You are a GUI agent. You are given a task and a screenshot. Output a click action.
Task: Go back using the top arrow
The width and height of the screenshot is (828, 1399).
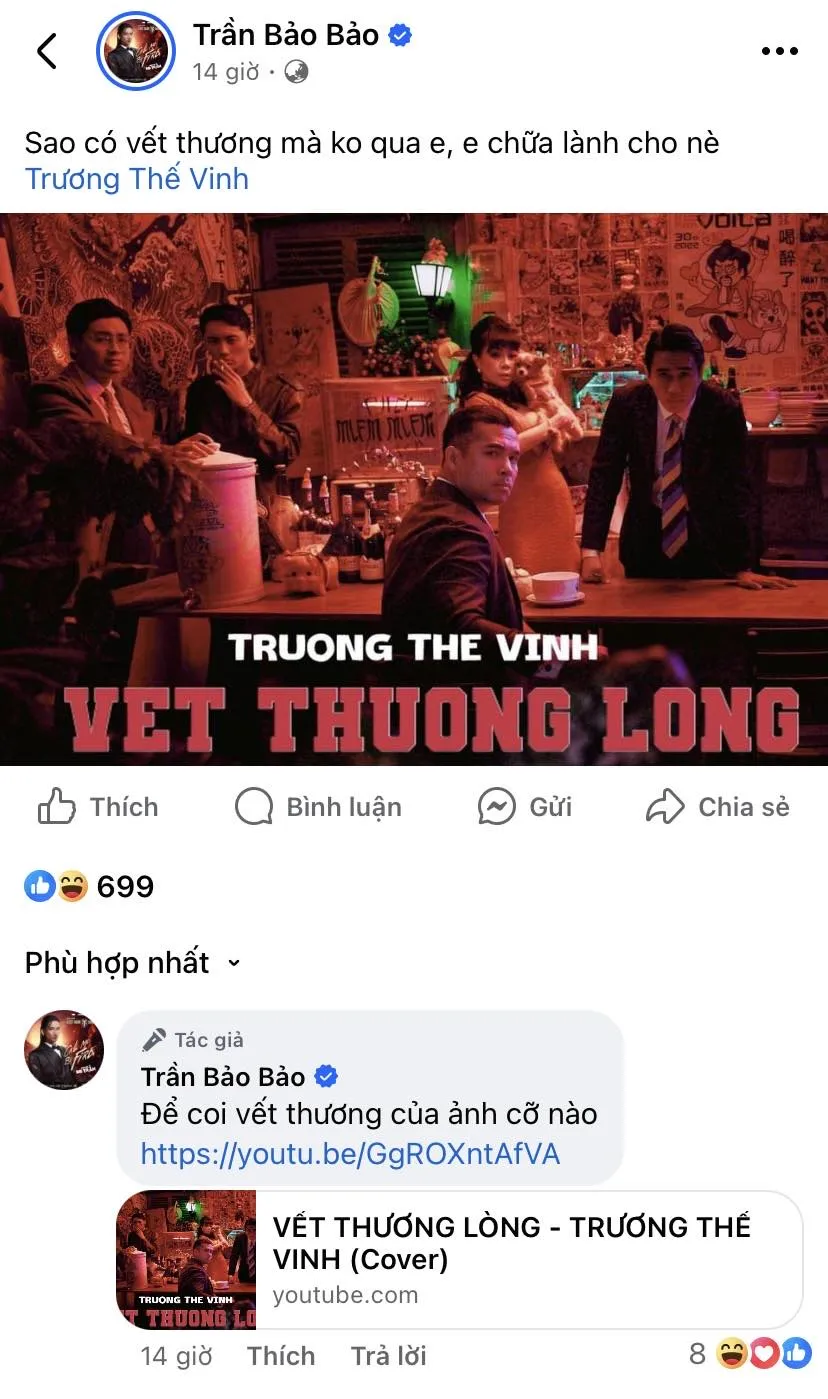coord(47,51)
